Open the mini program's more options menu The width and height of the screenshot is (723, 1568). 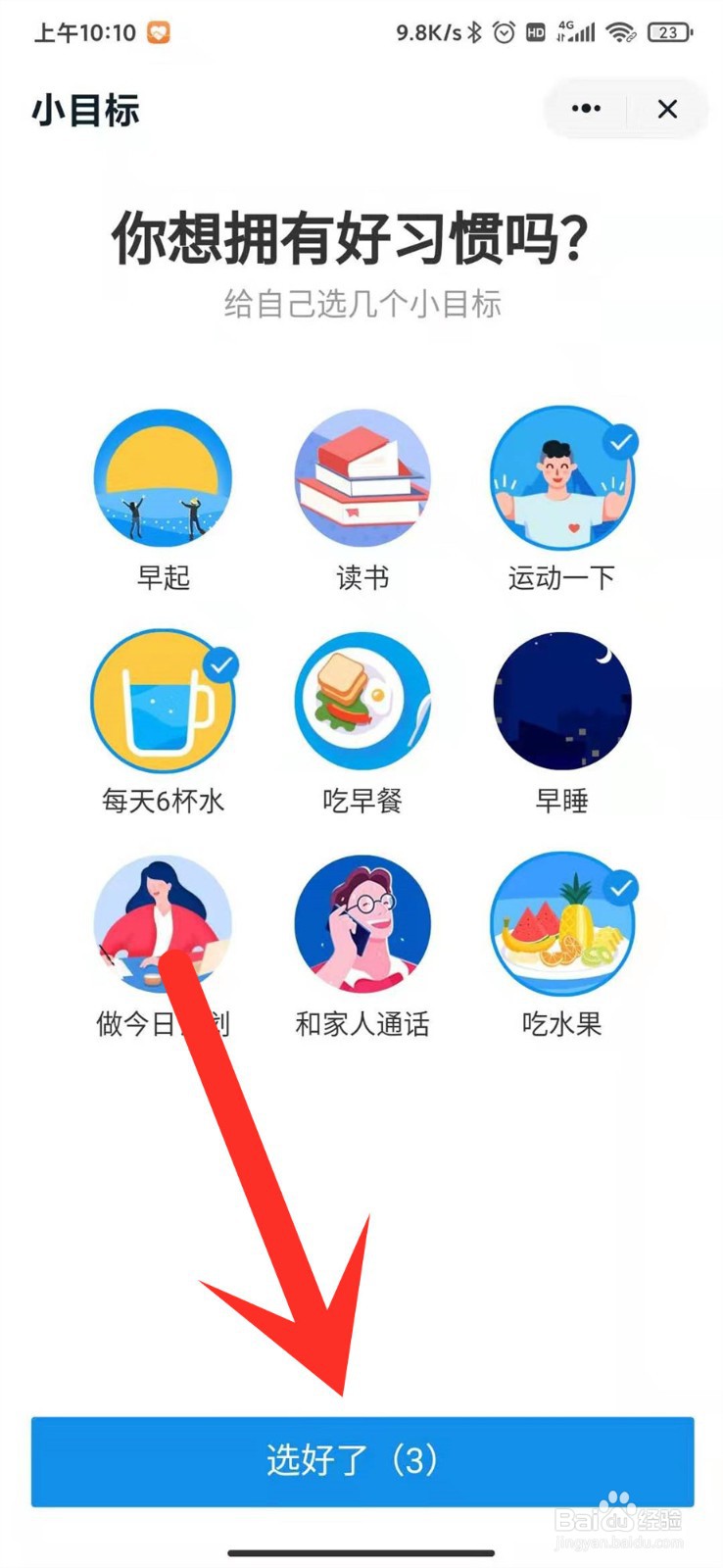click(586, 109)
